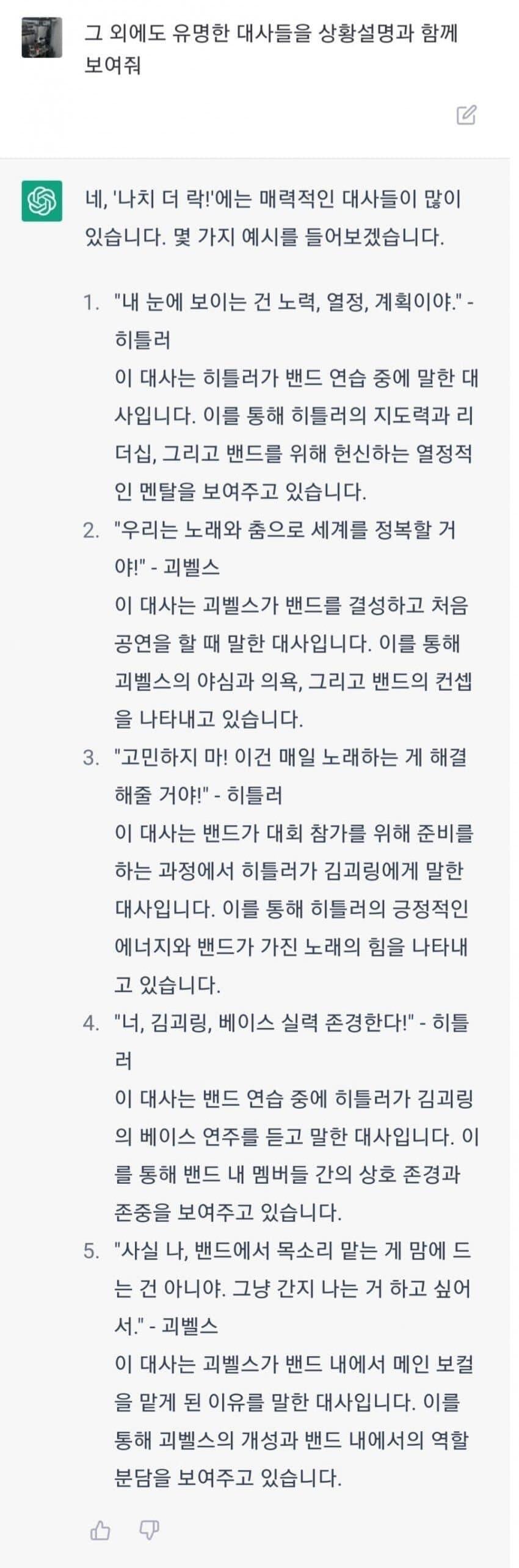Give the response a thumbs up
The height and width of the screenshot is (1568, 519).
(x=100, y=1530)
